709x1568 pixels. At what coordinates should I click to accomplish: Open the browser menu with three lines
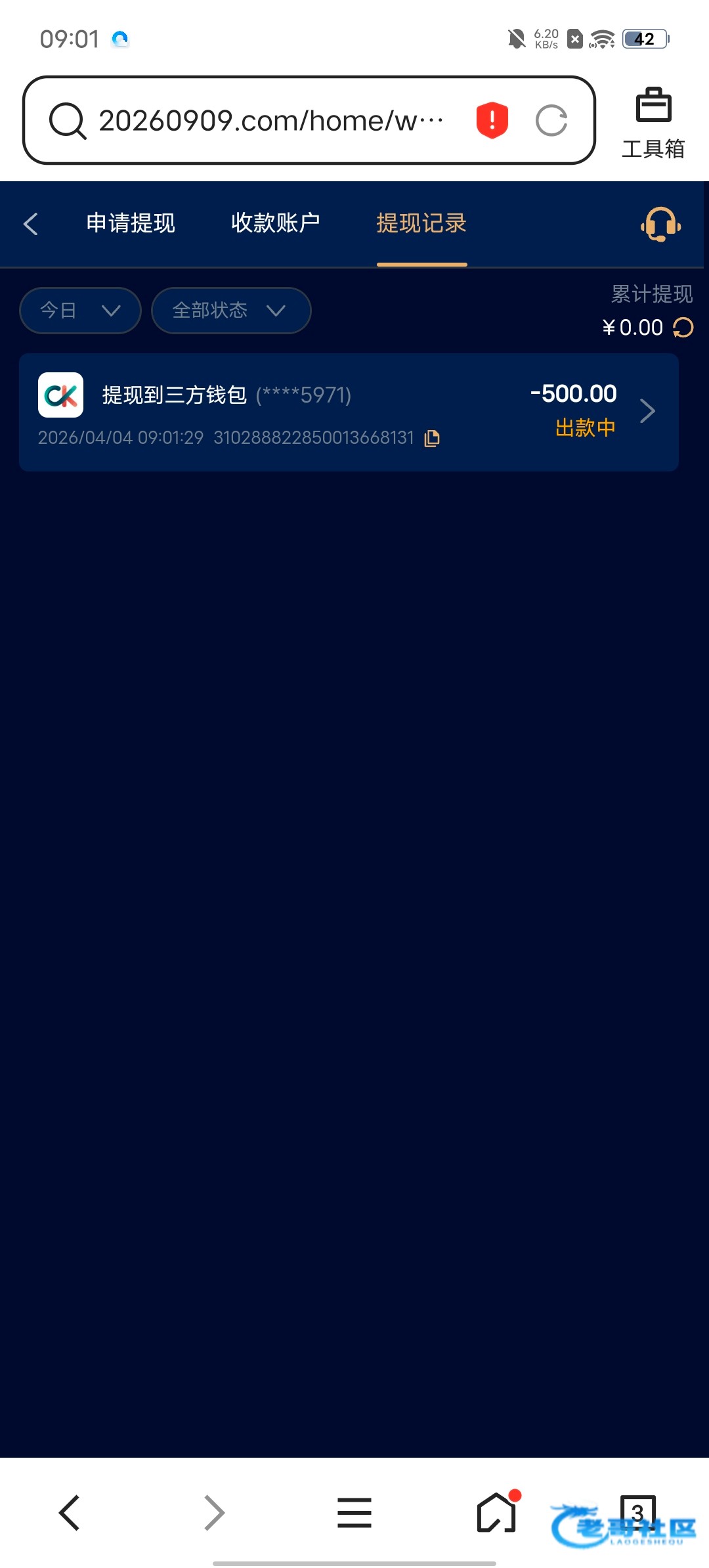coord(354,1513)
